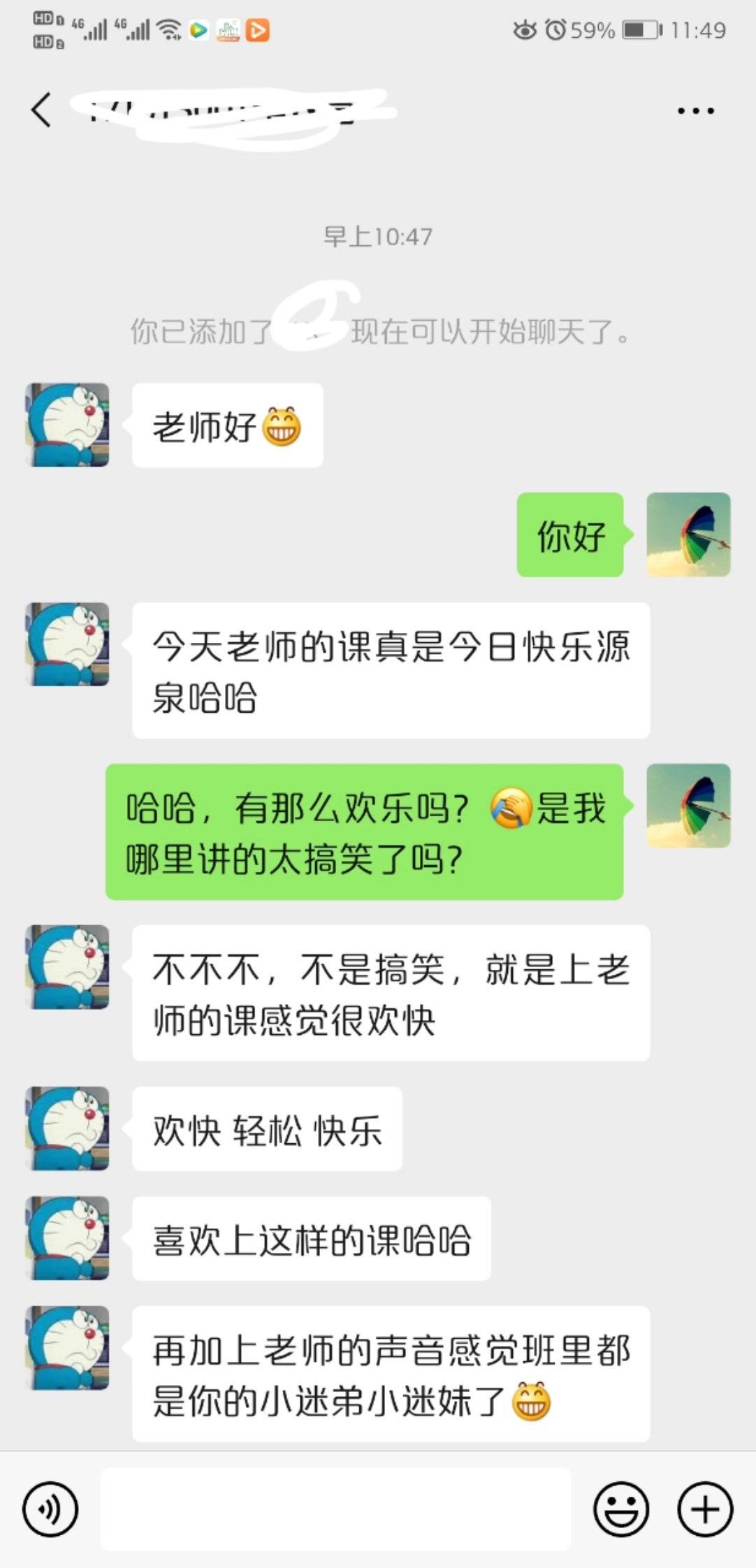Open the plus attachments menu
The image size is (756, 1568).
point(705,1509)
